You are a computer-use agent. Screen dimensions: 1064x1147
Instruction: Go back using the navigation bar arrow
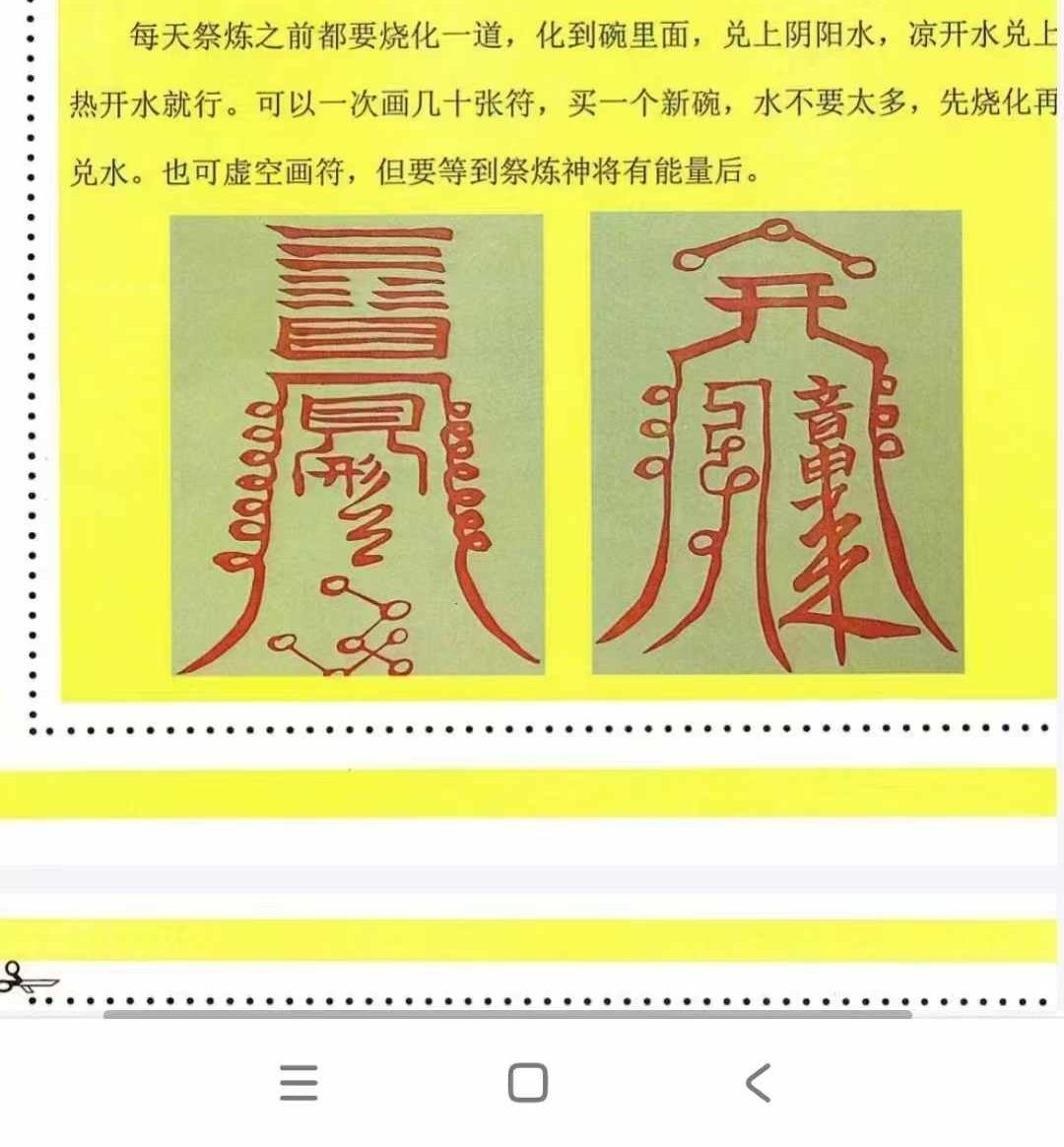[x=758, y=1082]
